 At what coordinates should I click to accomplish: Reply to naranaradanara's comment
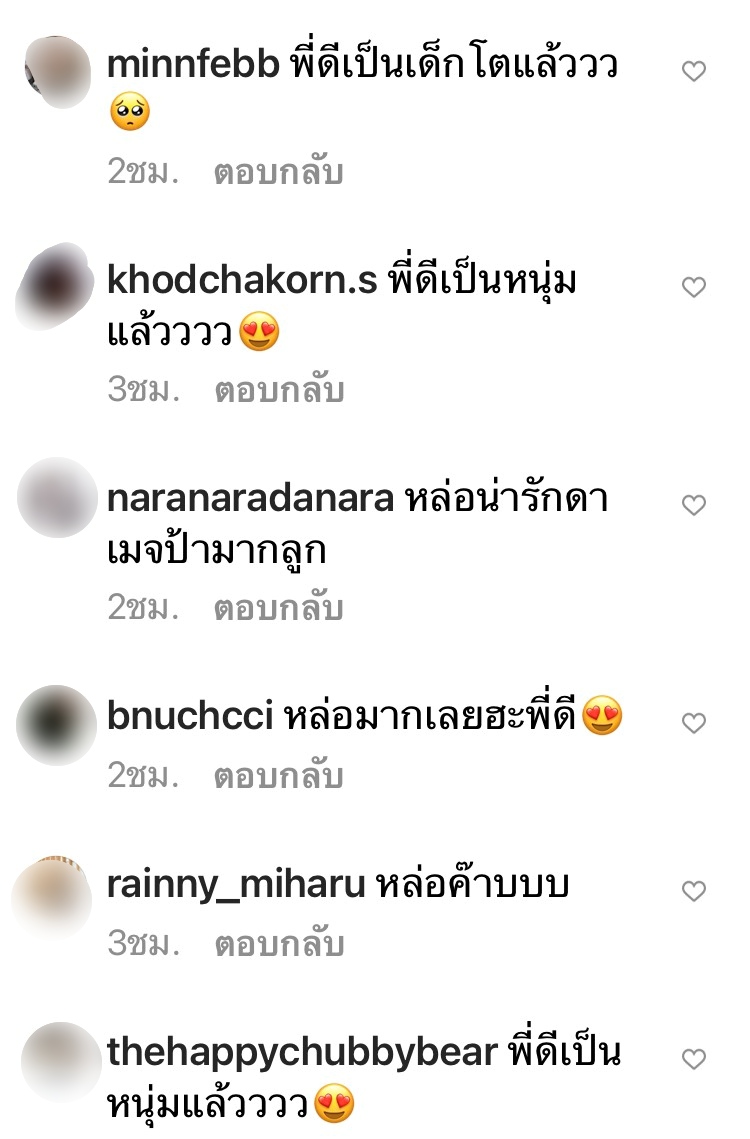point(278,608)
